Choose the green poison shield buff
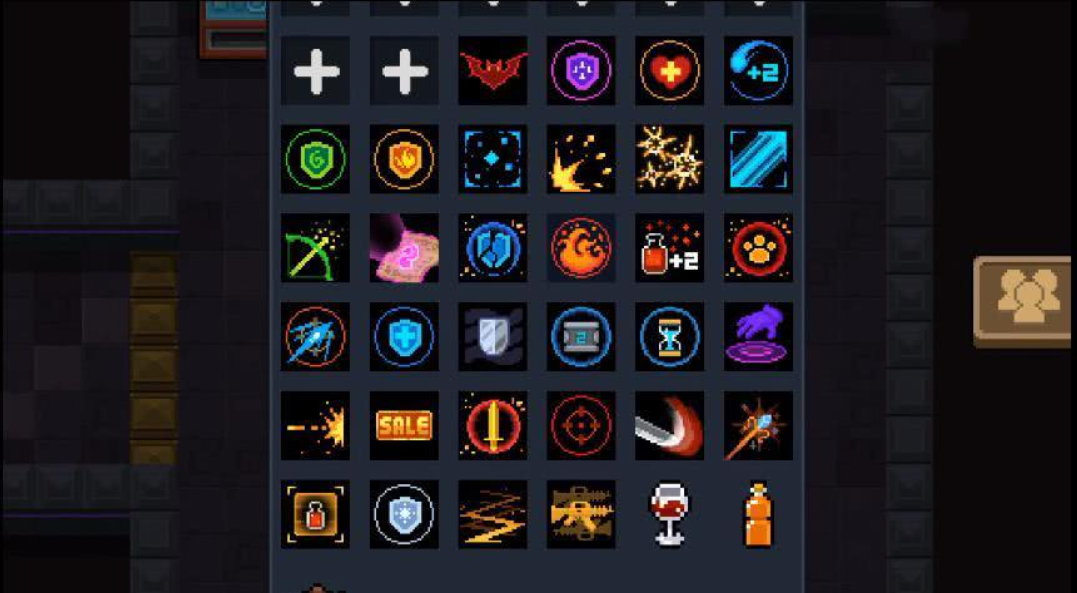 [x=316, y=159]
